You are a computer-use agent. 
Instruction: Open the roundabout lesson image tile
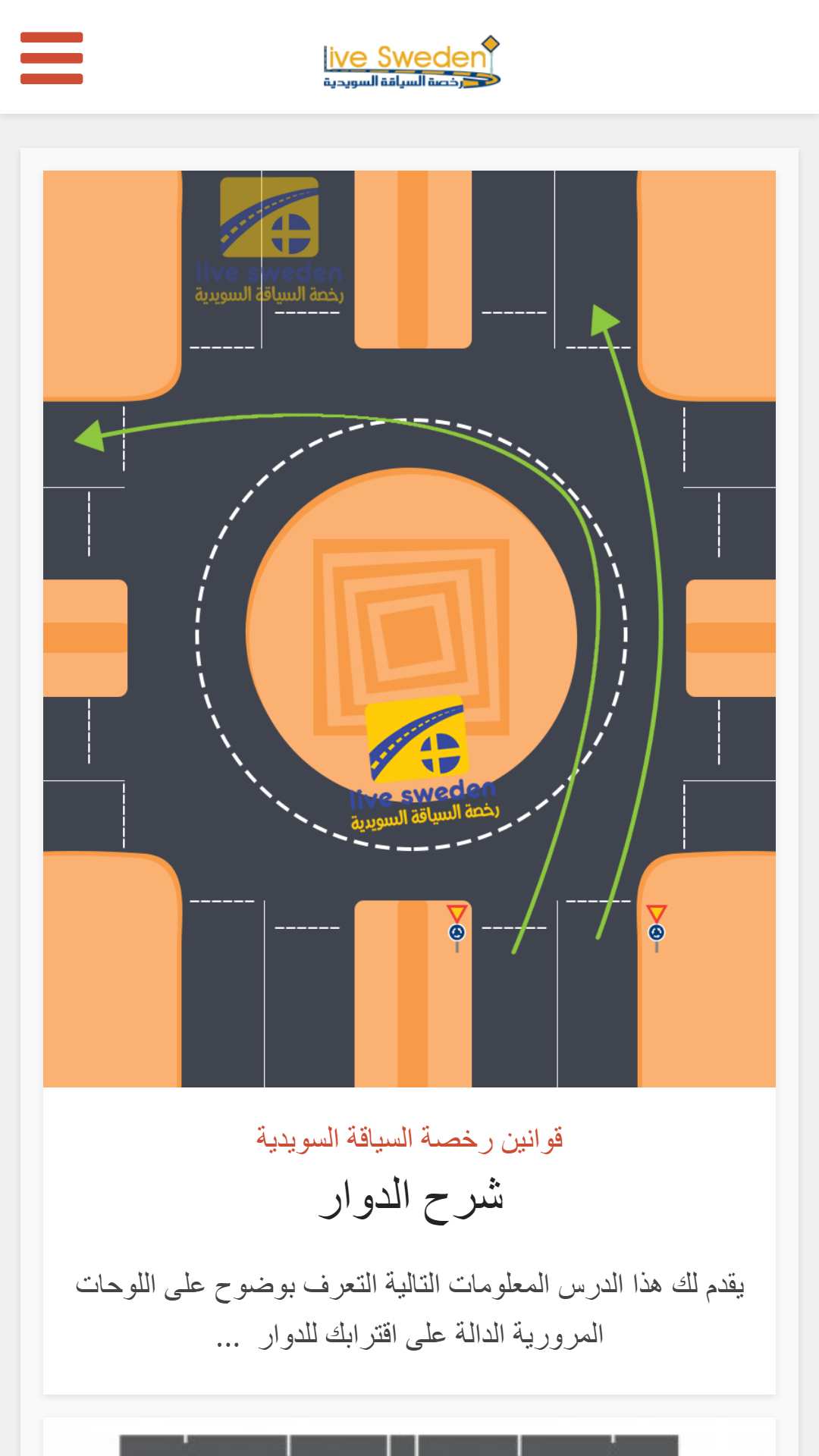point(409,628)
